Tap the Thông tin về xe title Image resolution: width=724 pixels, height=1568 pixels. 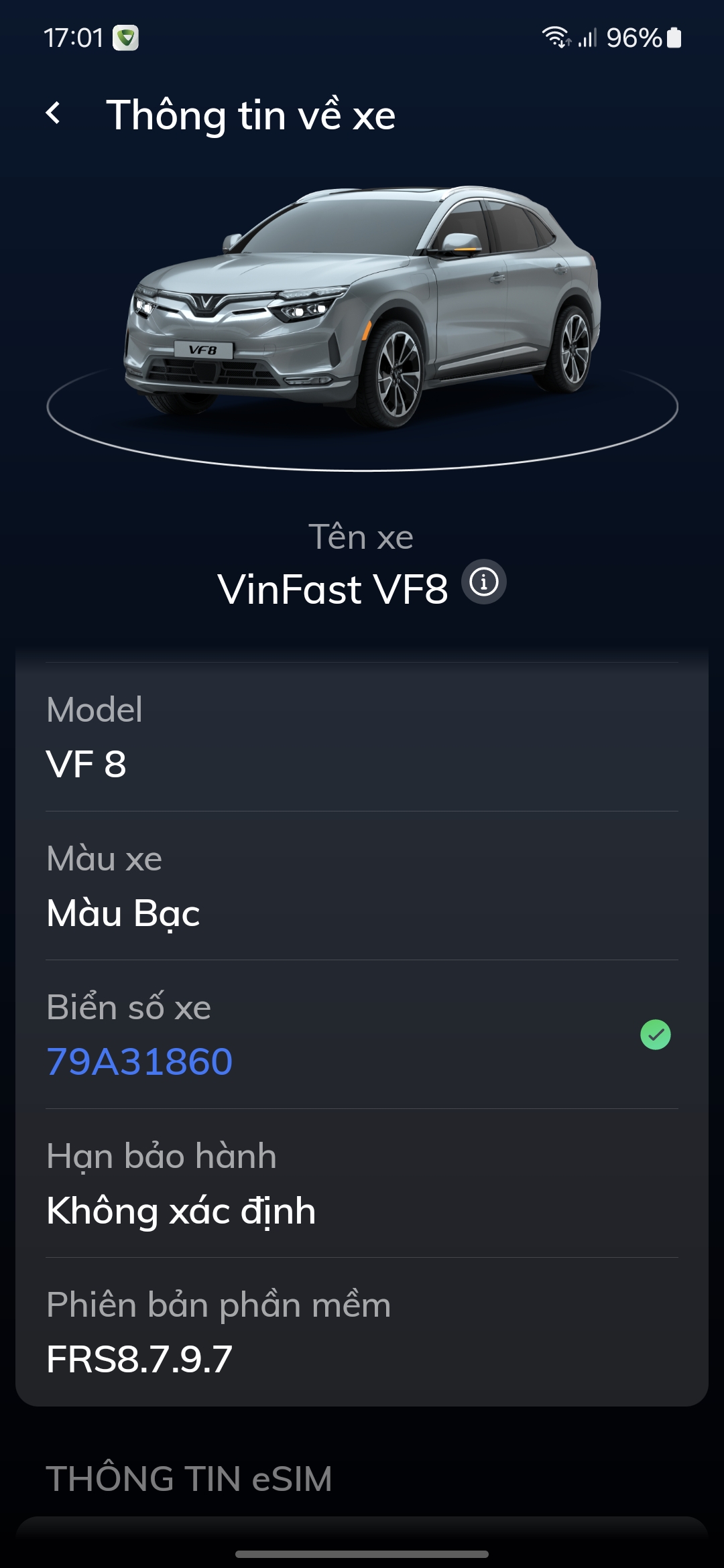click(251, 114)
